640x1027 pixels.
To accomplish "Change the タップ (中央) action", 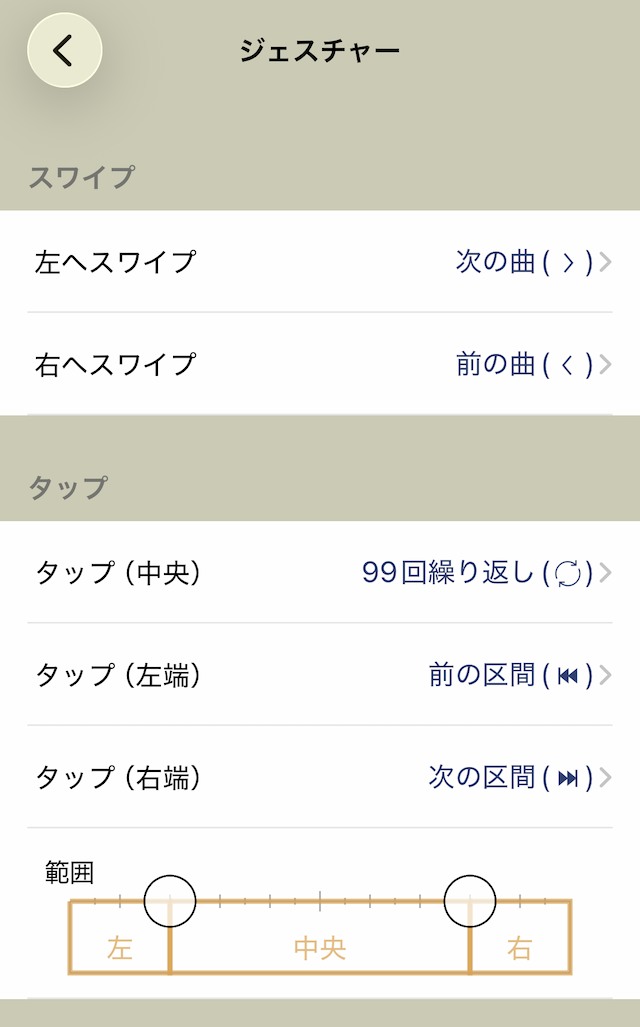I will click(320, 573).
